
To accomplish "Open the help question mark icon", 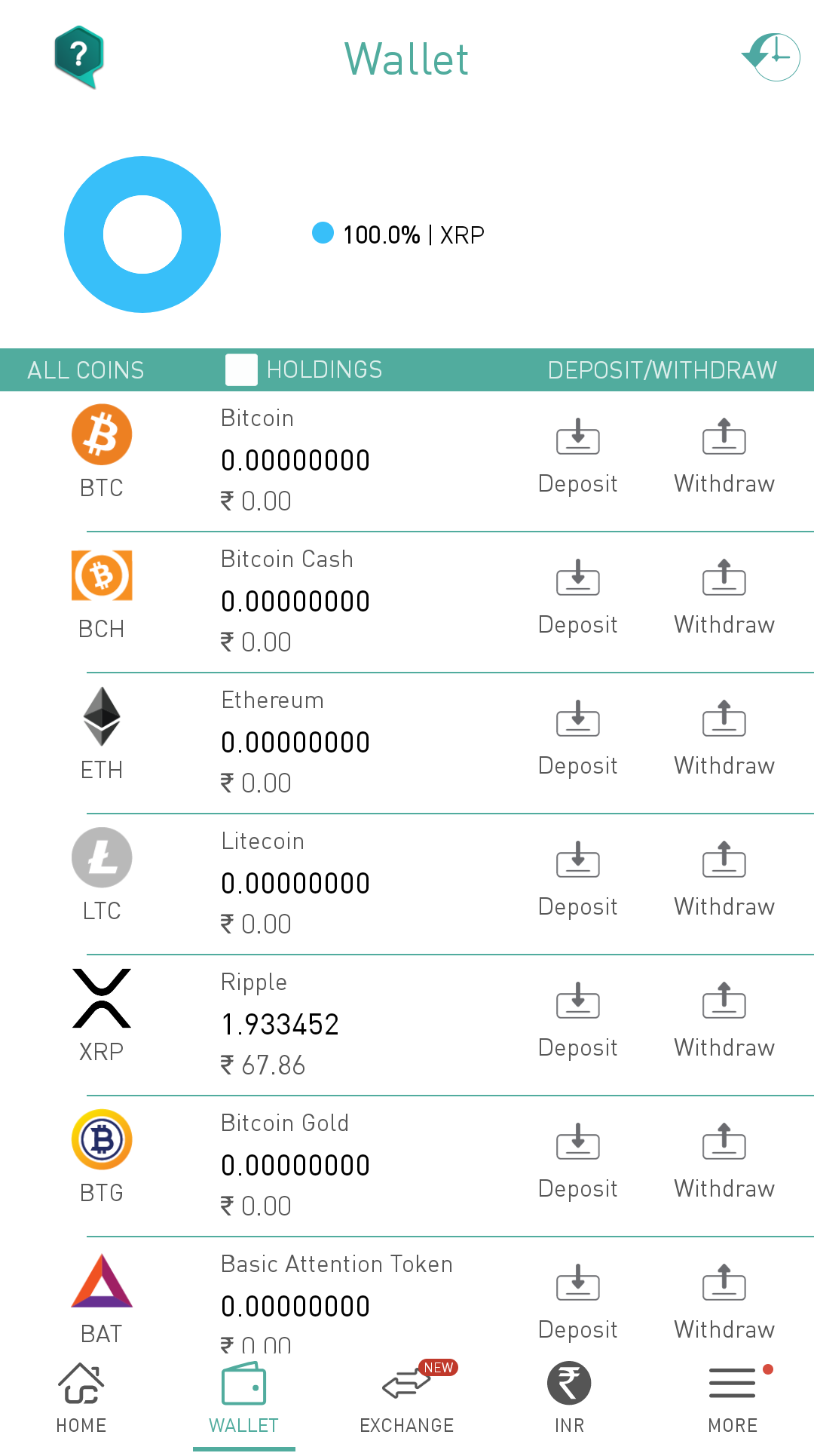I will (x=78, y=57).
